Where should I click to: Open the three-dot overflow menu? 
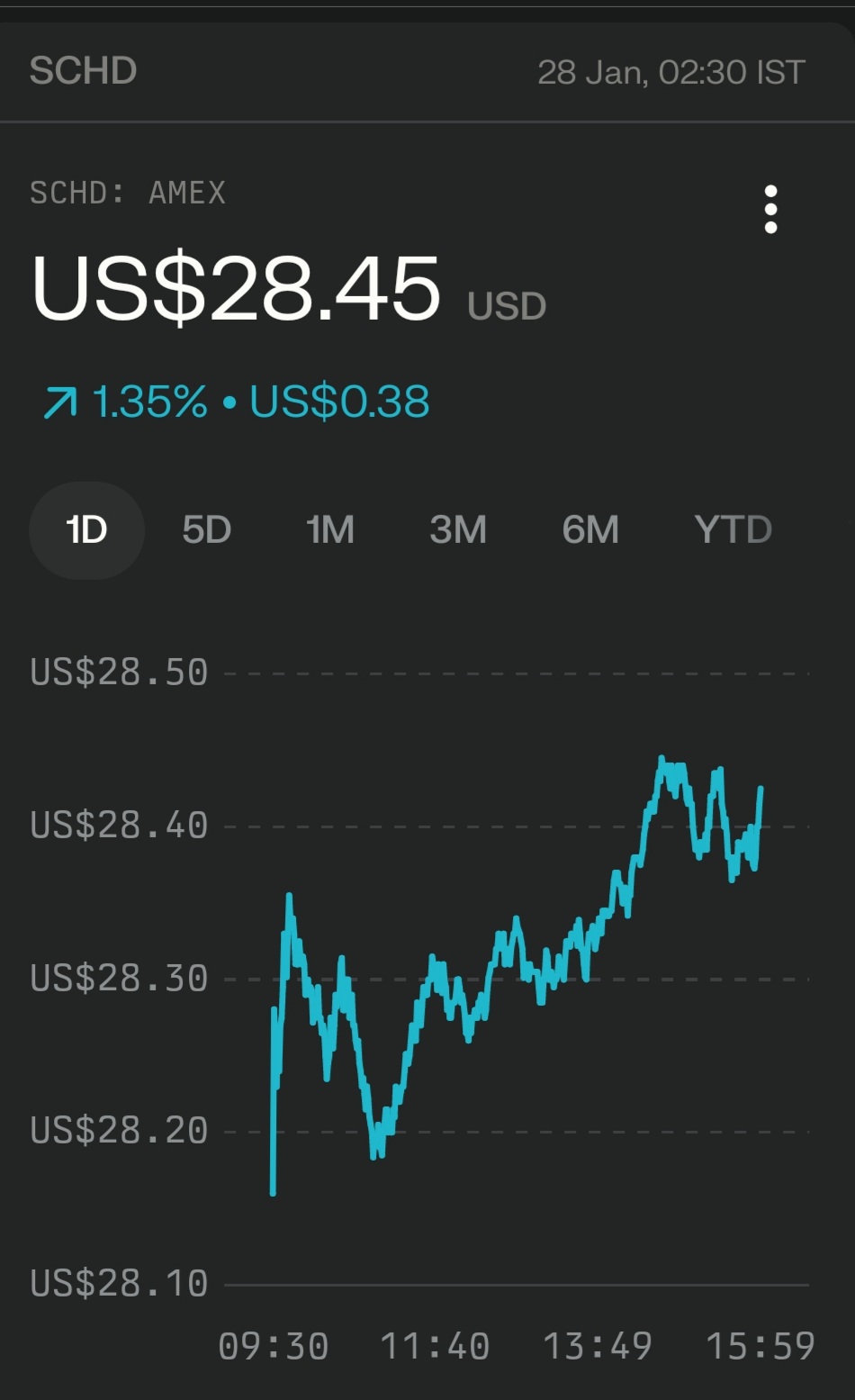point(770,210)
